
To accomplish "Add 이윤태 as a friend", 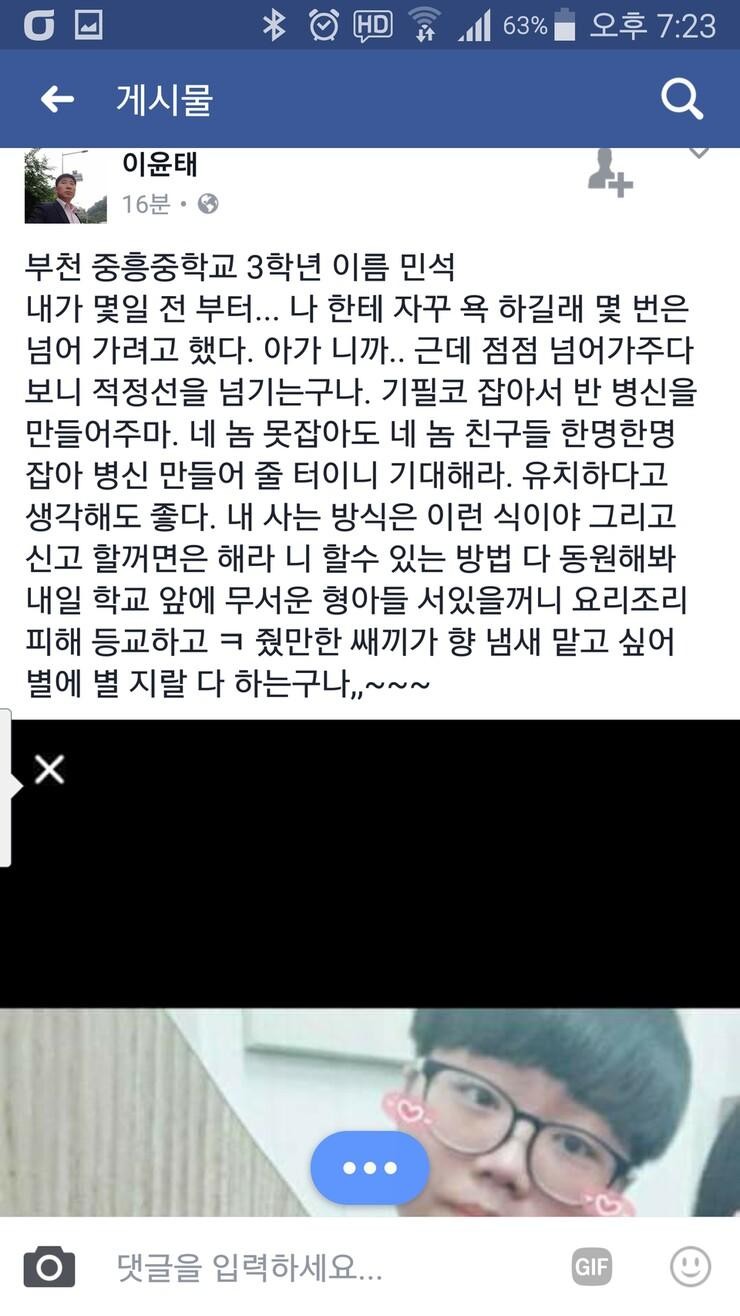I will (609, 174).
